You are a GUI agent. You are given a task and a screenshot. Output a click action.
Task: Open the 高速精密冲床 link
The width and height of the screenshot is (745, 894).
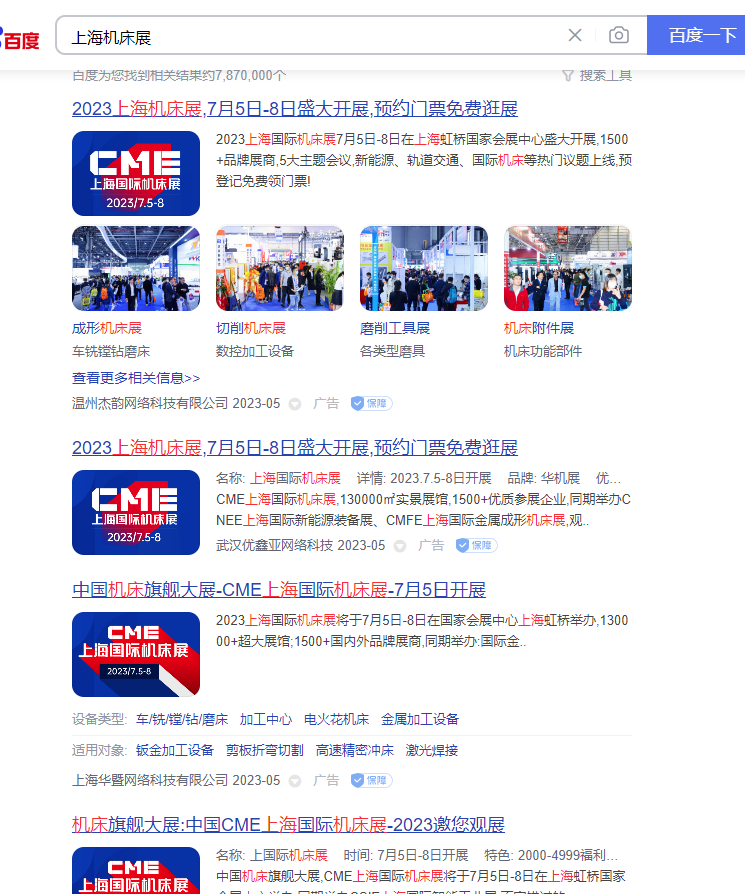(x=355, y=750)
